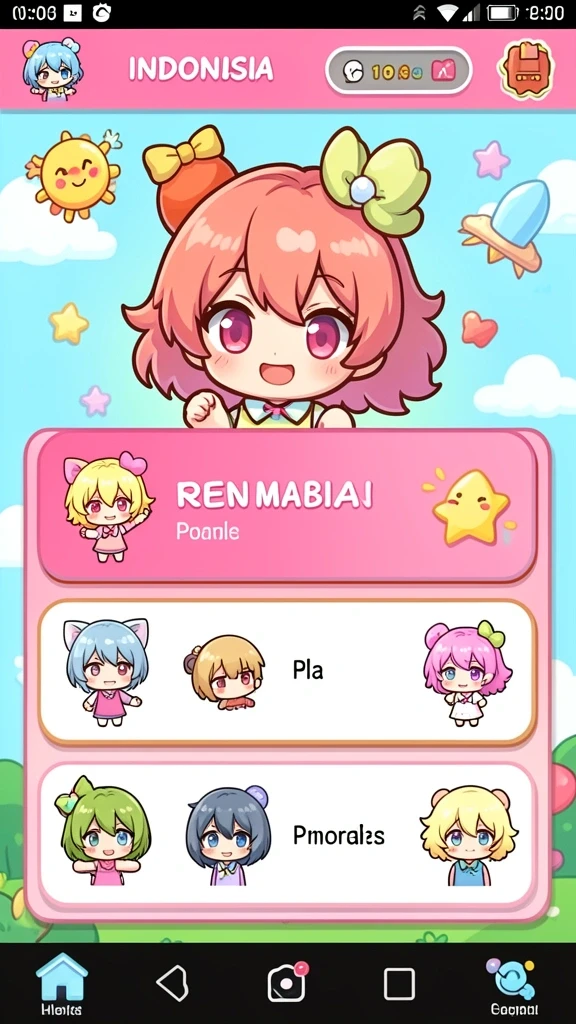Open the Pmoralƨs character card
Image resolution: width=576 pixels, height=1024 pixels.
coord(287,835)
